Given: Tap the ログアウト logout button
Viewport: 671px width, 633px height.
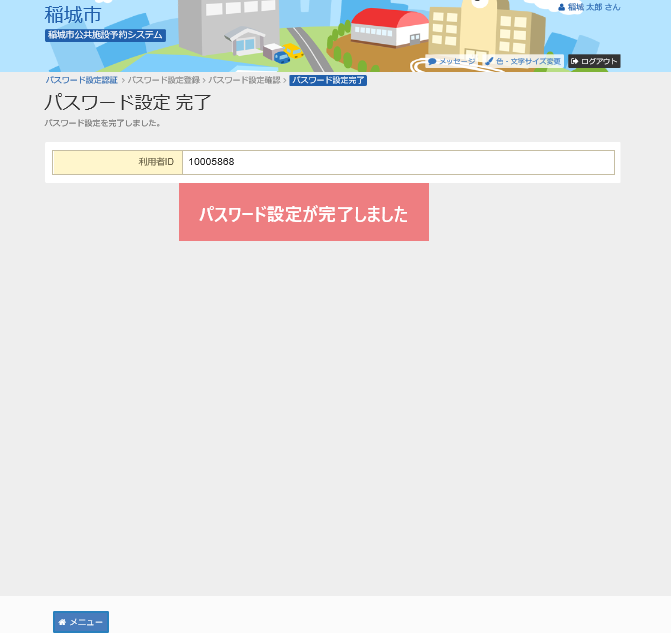Looking at the screenshot, I should [594, 61].
